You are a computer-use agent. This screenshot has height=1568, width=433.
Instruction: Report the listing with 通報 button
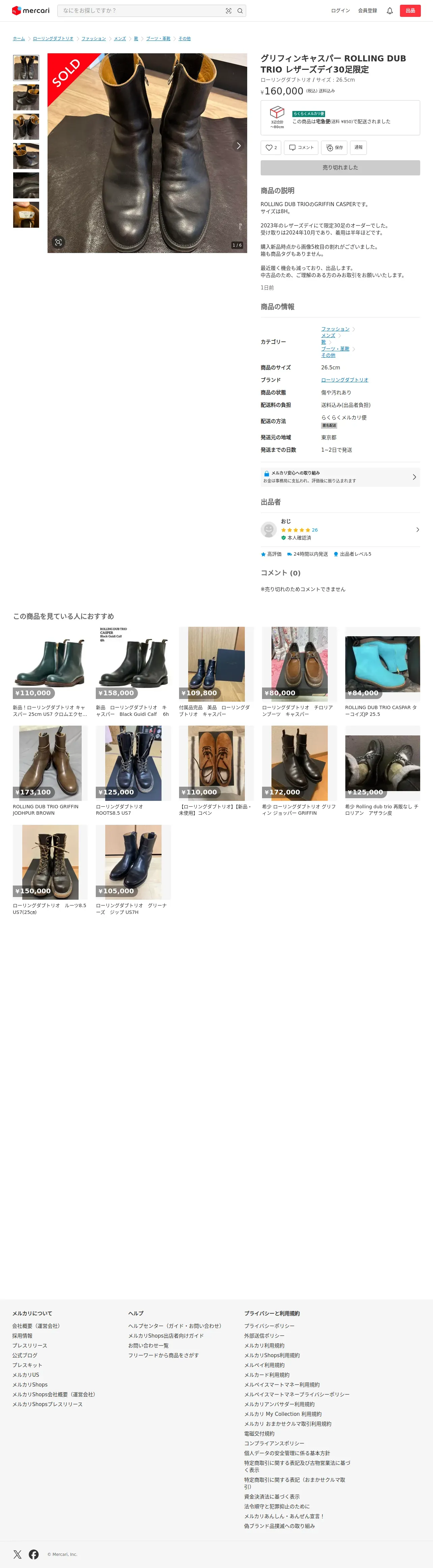(358, 147)
